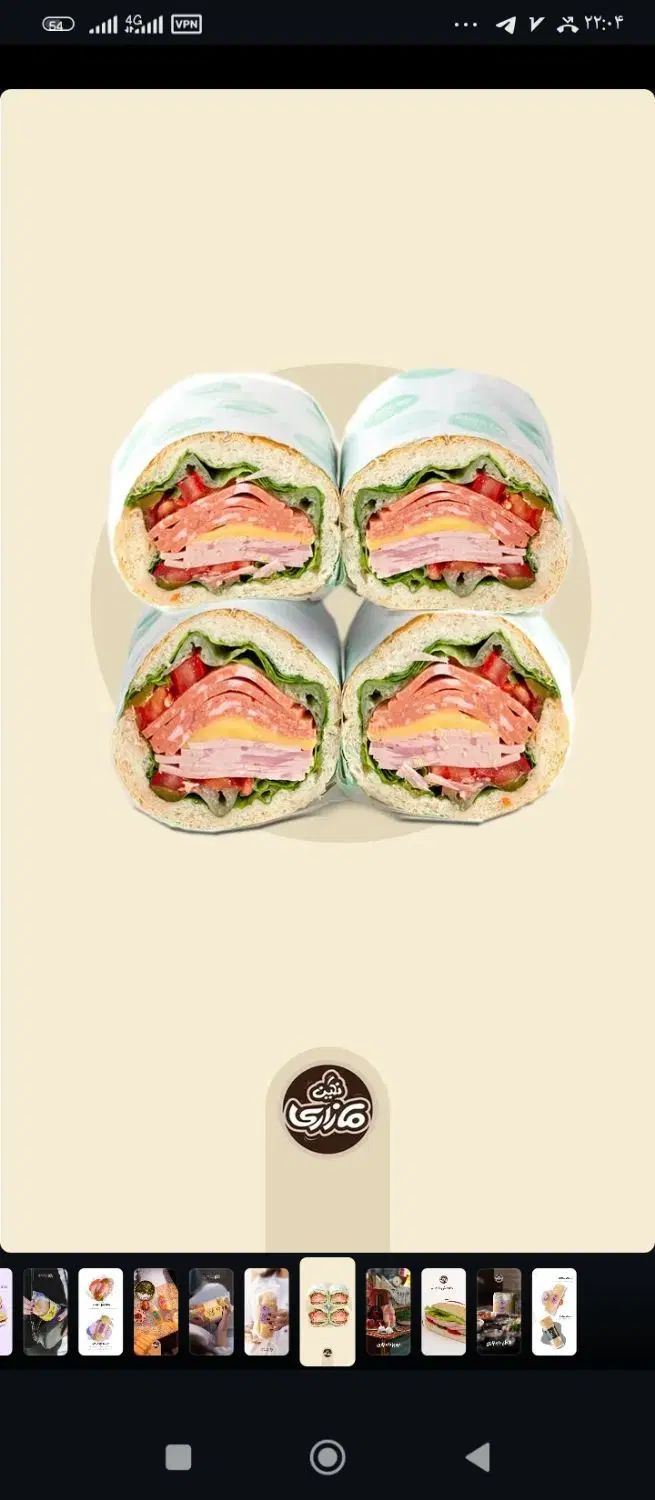
Task: Tap the selected four-sandwich thumbnail in the strip
Action: pyautogui.click(x=327, y=1311)
